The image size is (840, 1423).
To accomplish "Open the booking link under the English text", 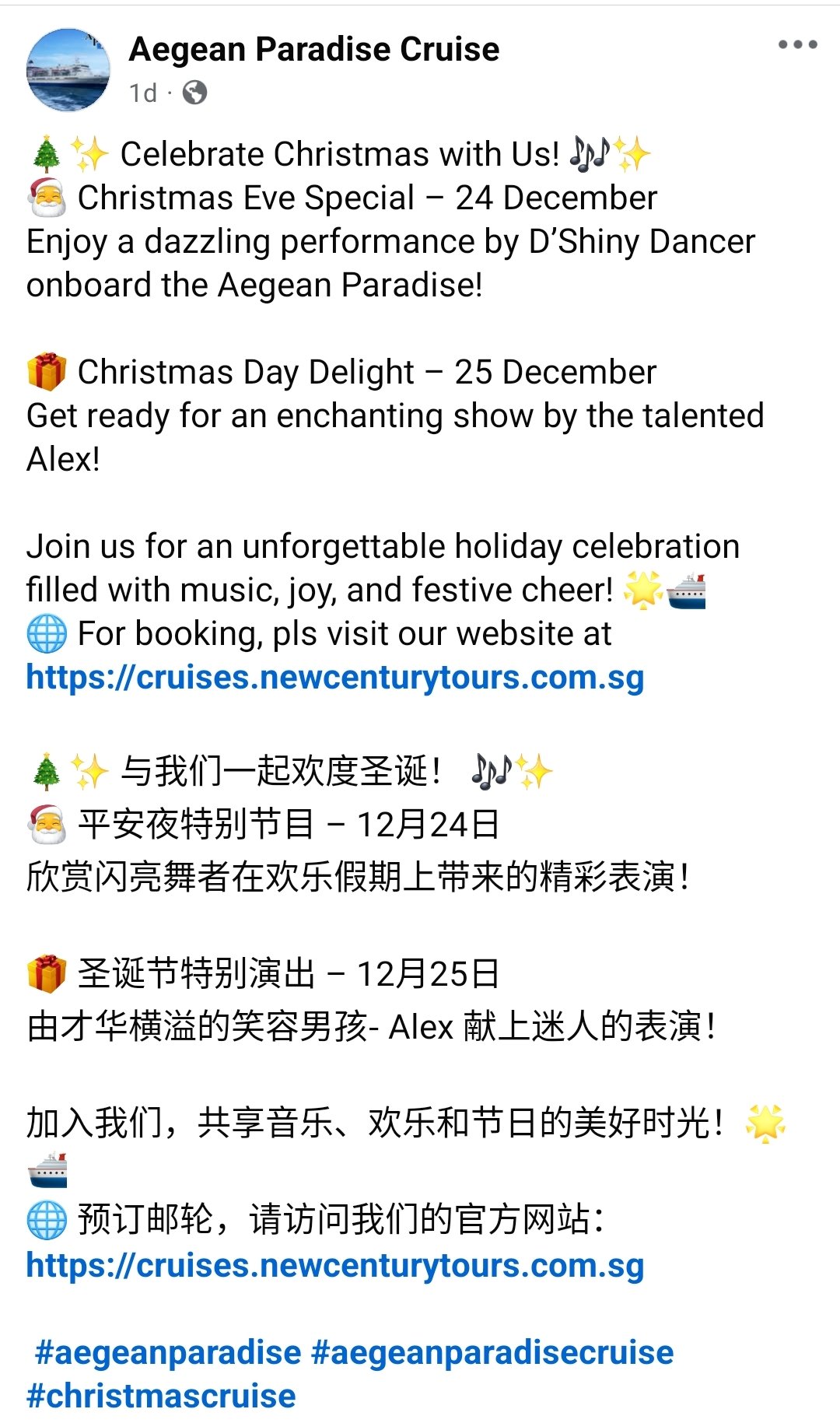I will (335, 678).
